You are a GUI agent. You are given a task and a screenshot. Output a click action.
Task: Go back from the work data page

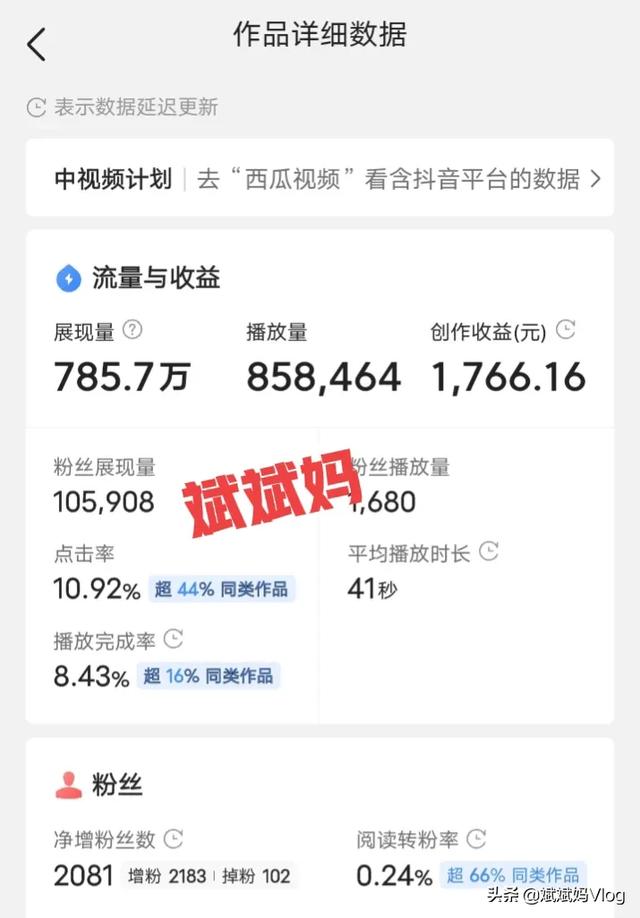click(x=37, y=45)
